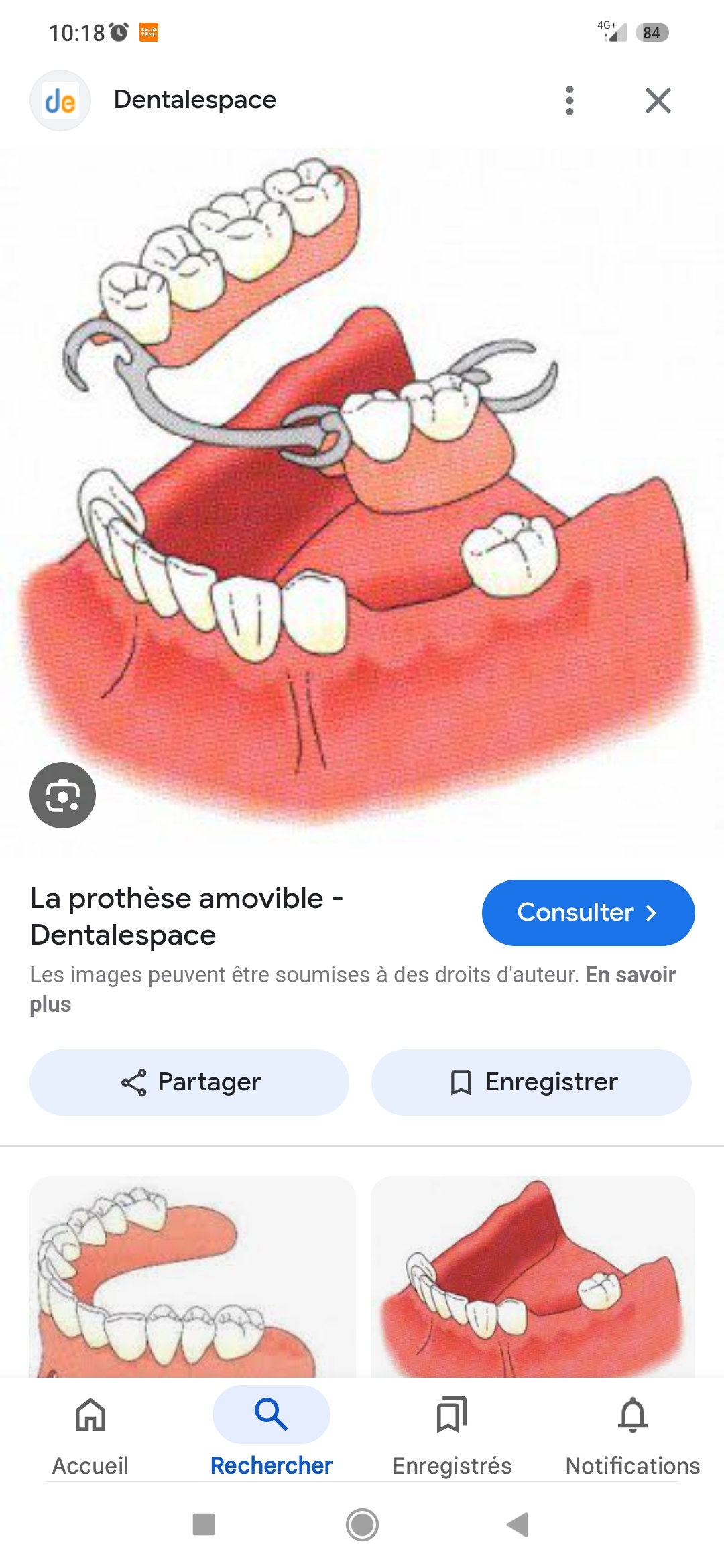Close the Dentalespace image viewer
The width and height of the screenshot is (724, 1568).
click(658, 101)
